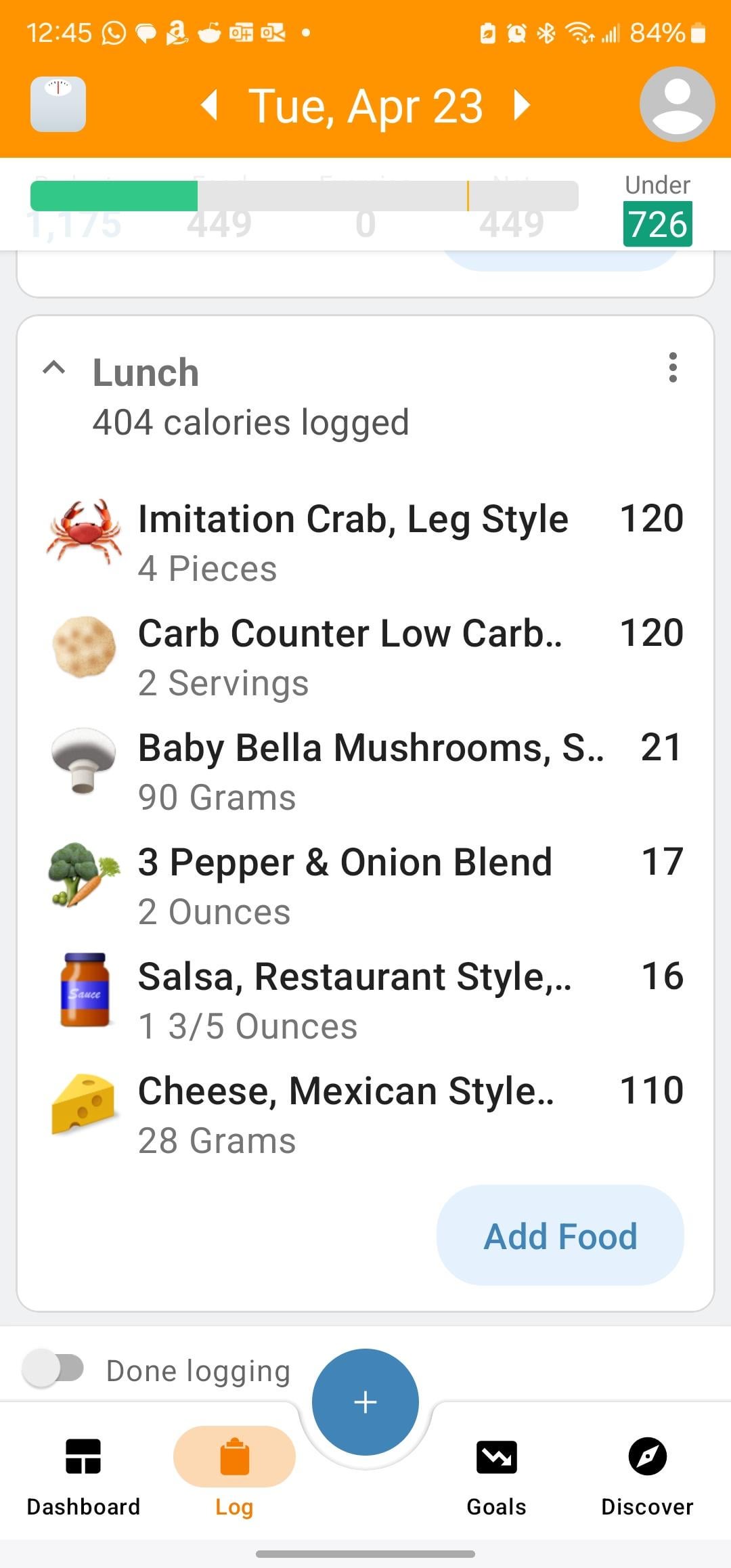
Task: Go to the previous day arrow
Action: pyautogui.click(x=210, y=106)
